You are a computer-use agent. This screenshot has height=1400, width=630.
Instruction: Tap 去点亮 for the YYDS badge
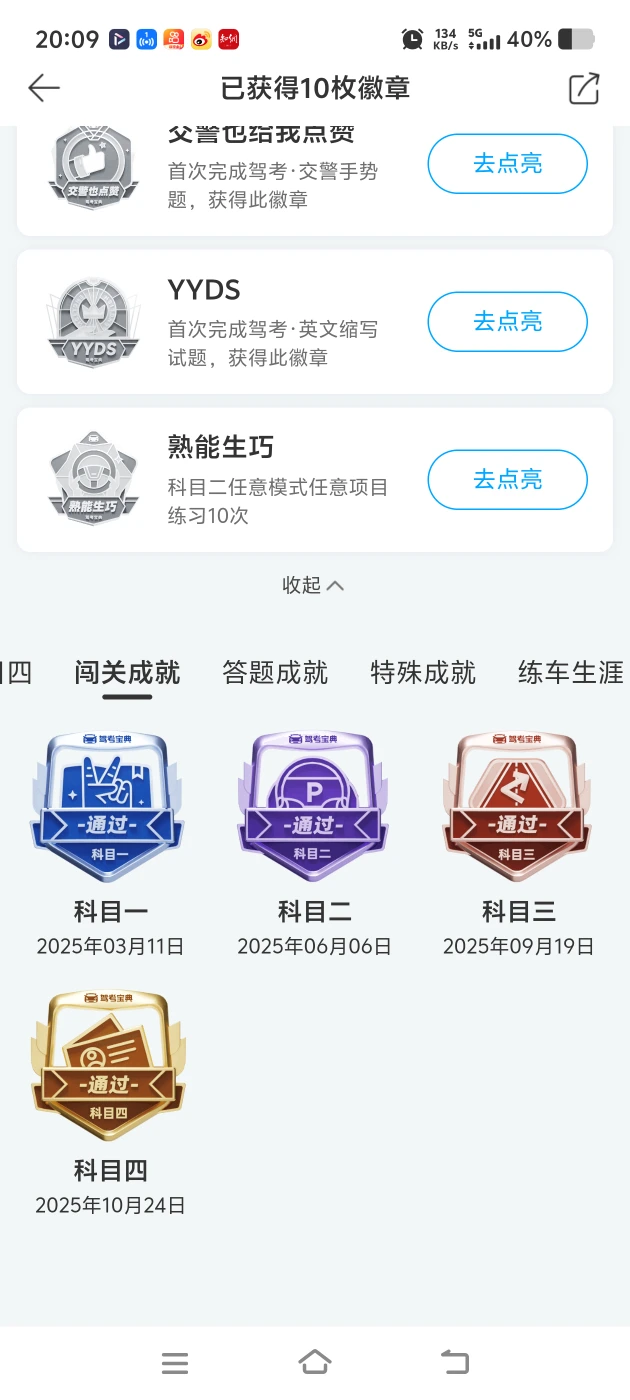(x=507, y=322)
